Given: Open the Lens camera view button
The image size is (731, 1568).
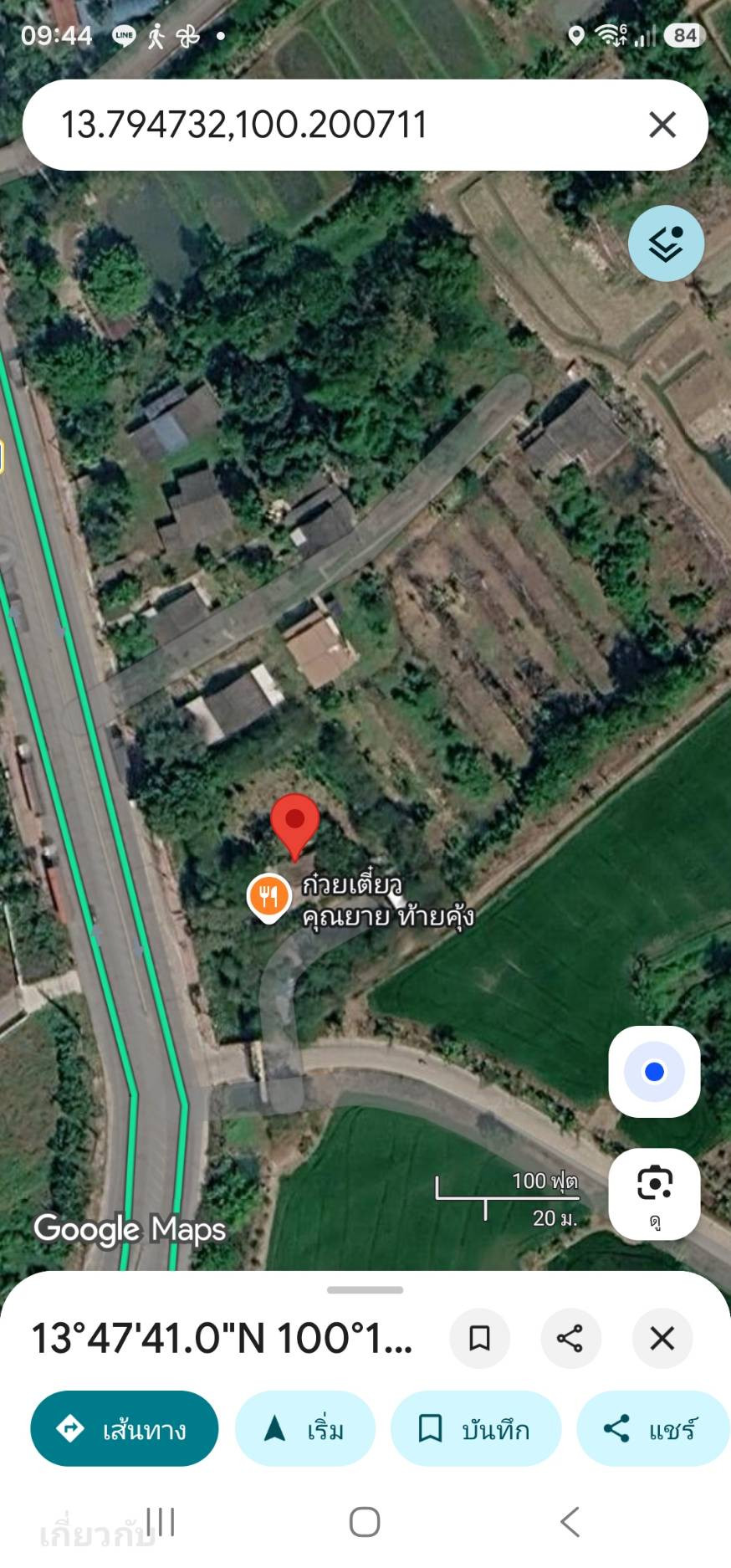Looking at the screenshot, I should point(654,1193).
